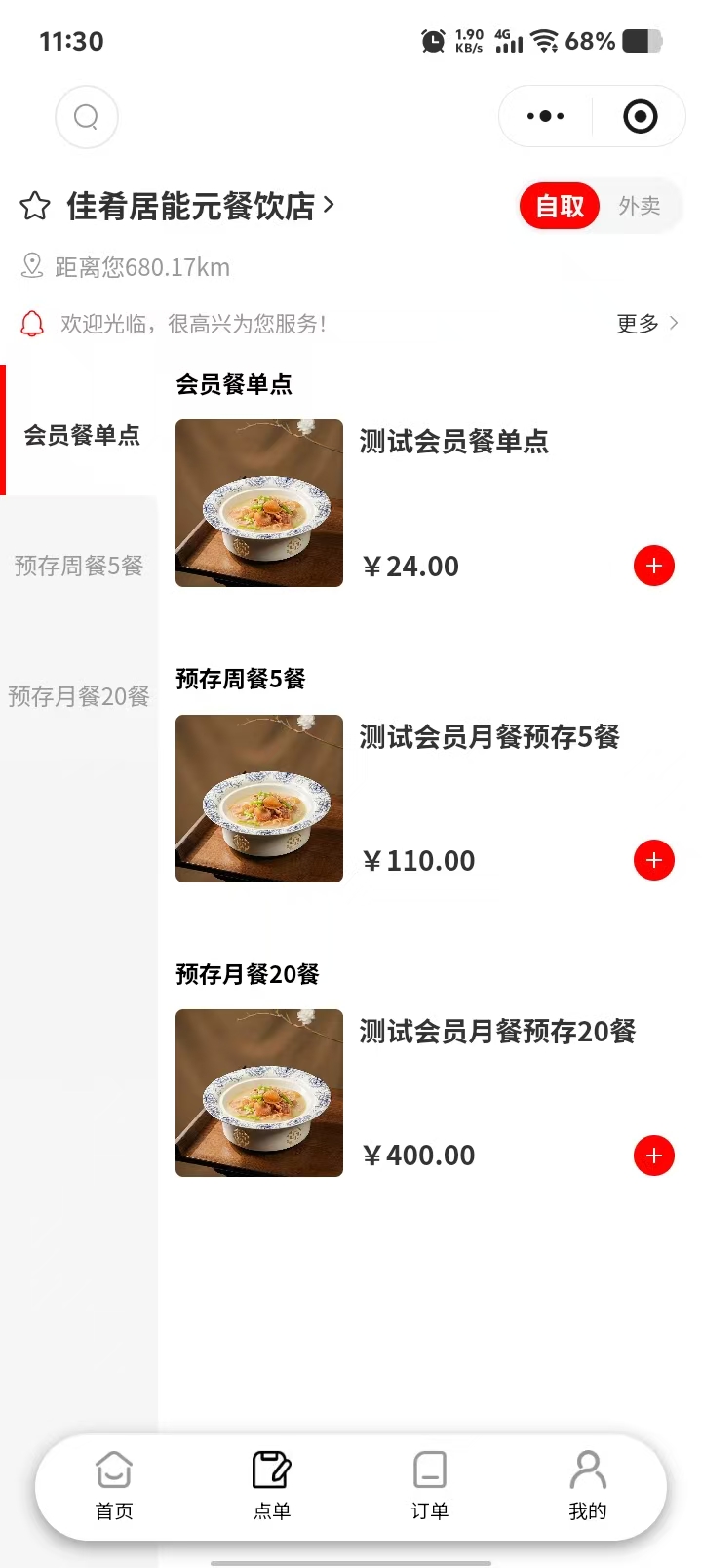Go to the 首页 tab
The image size is (702, 1568).
[x=114, y=1486]
